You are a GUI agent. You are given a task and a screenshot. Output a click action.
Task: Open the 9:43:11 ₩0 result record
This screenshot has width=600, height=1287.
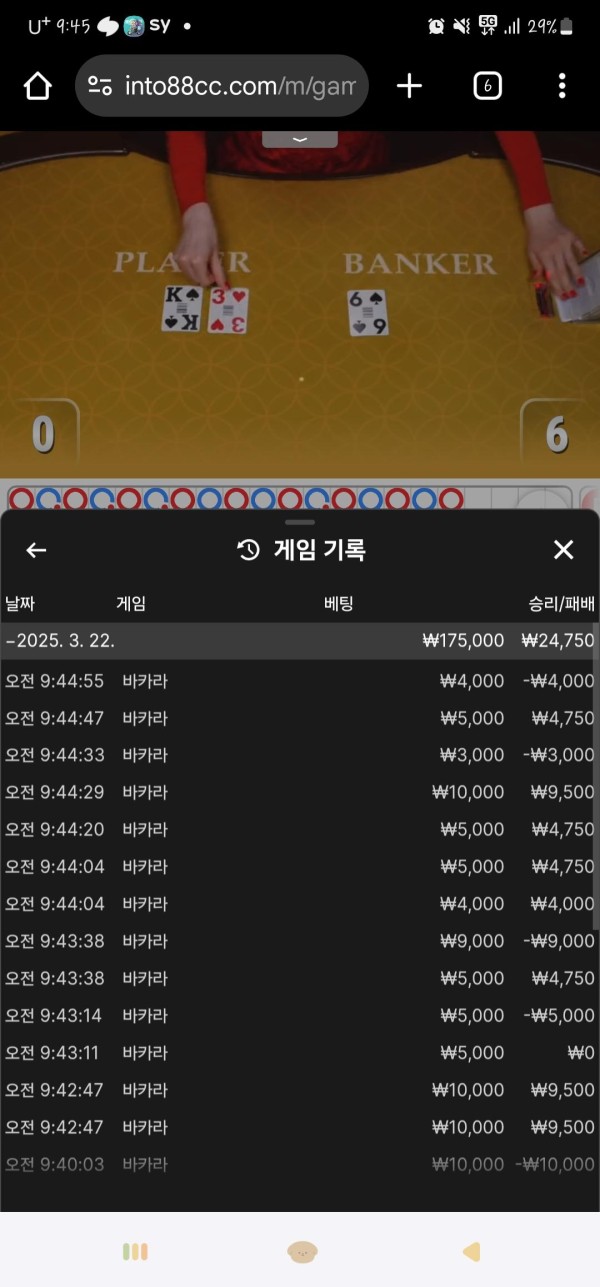click(x=300, y=1052)
